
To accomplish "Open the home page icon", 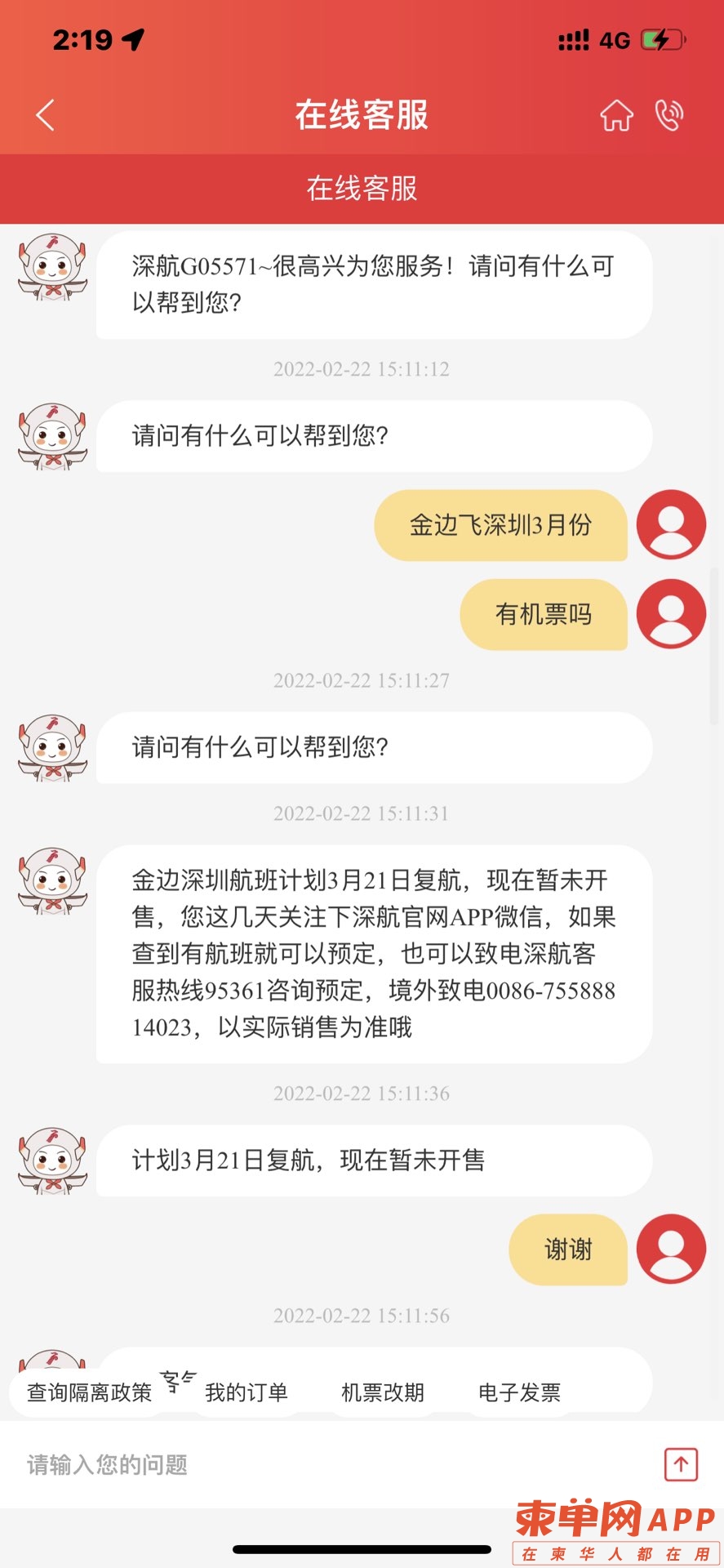I will (x=616, y=115).
